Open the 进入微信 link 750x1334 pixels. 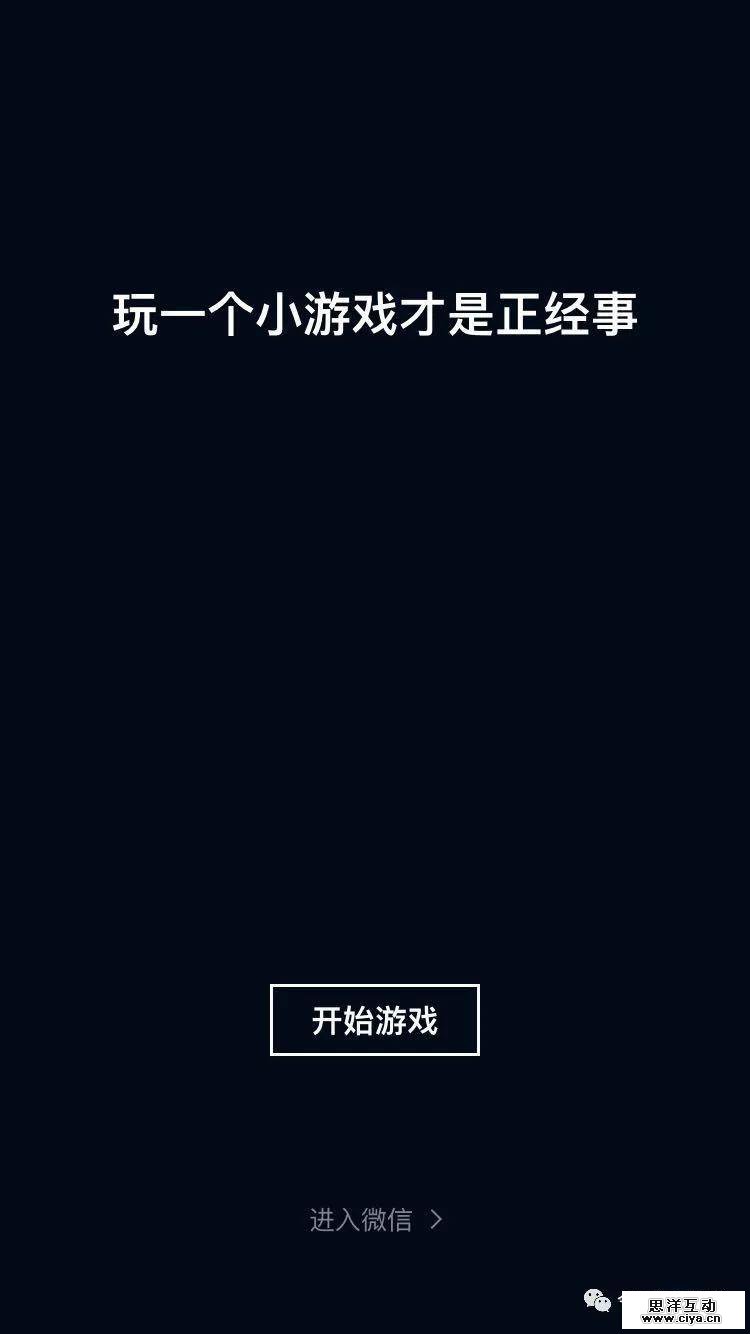click(375, 1220)
